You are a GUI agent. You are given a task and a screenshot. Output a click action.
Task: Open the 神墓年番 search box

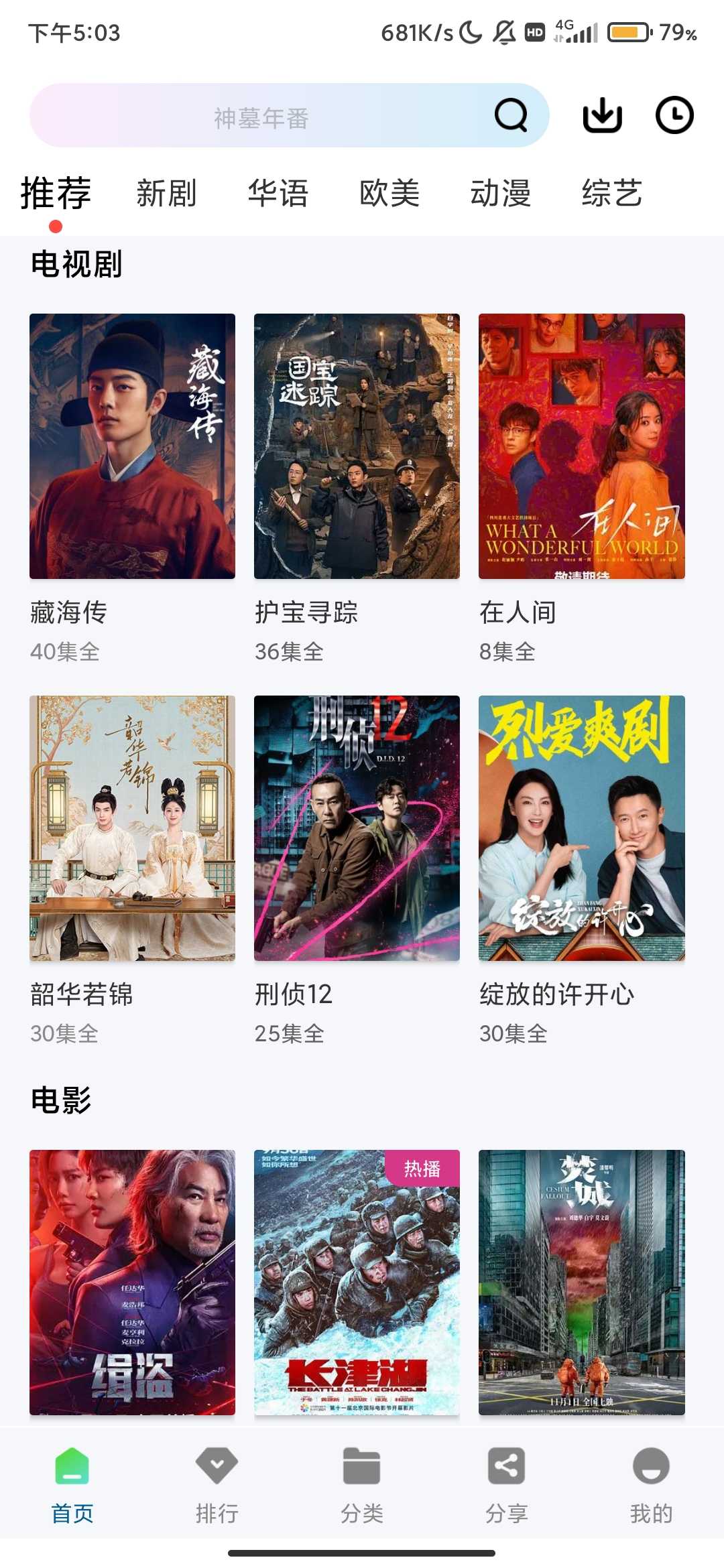pyautogui.click(x=261, y=117)
